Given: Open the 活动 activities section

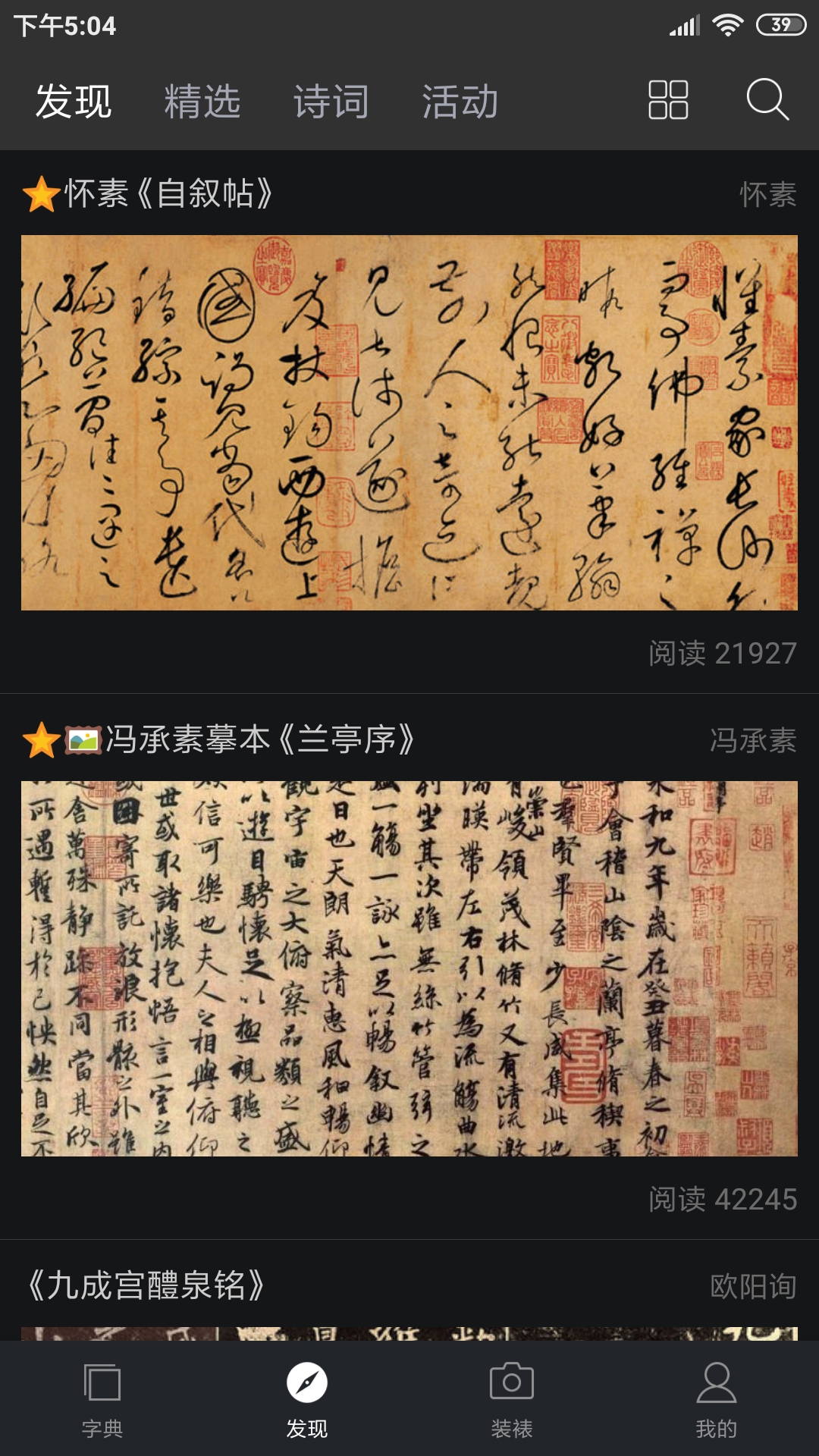Looking at the screenshot, I should (x=459, y=102).
